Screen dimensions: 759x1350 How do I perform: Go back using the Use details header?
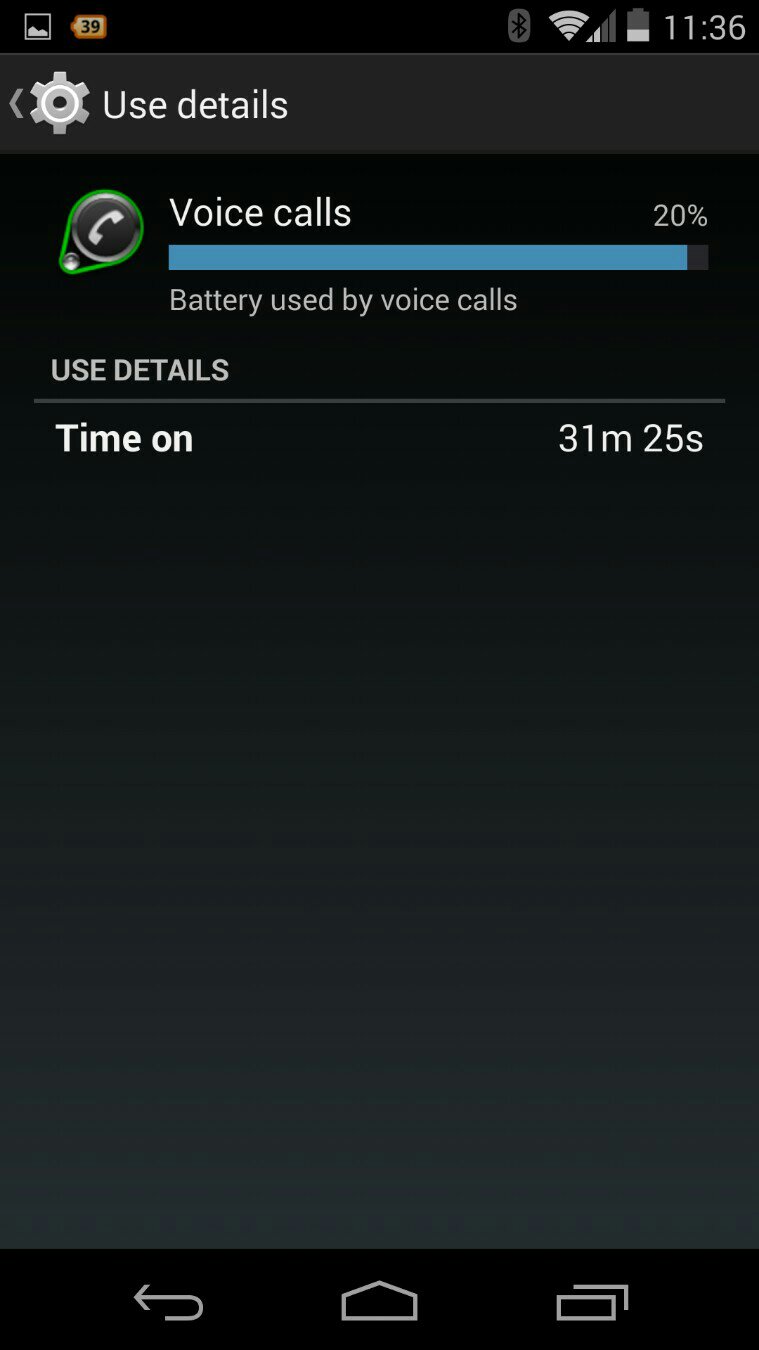click(x=60, y=104)
